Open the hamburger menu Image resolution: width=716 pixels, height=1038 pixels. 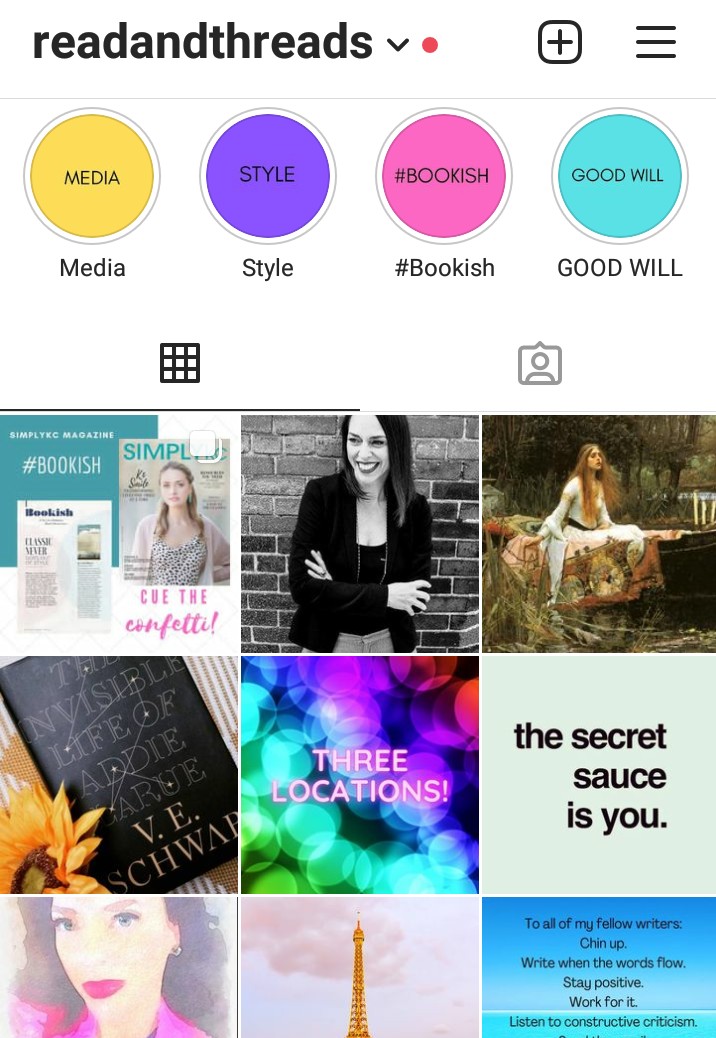click(x=656, y=43)
